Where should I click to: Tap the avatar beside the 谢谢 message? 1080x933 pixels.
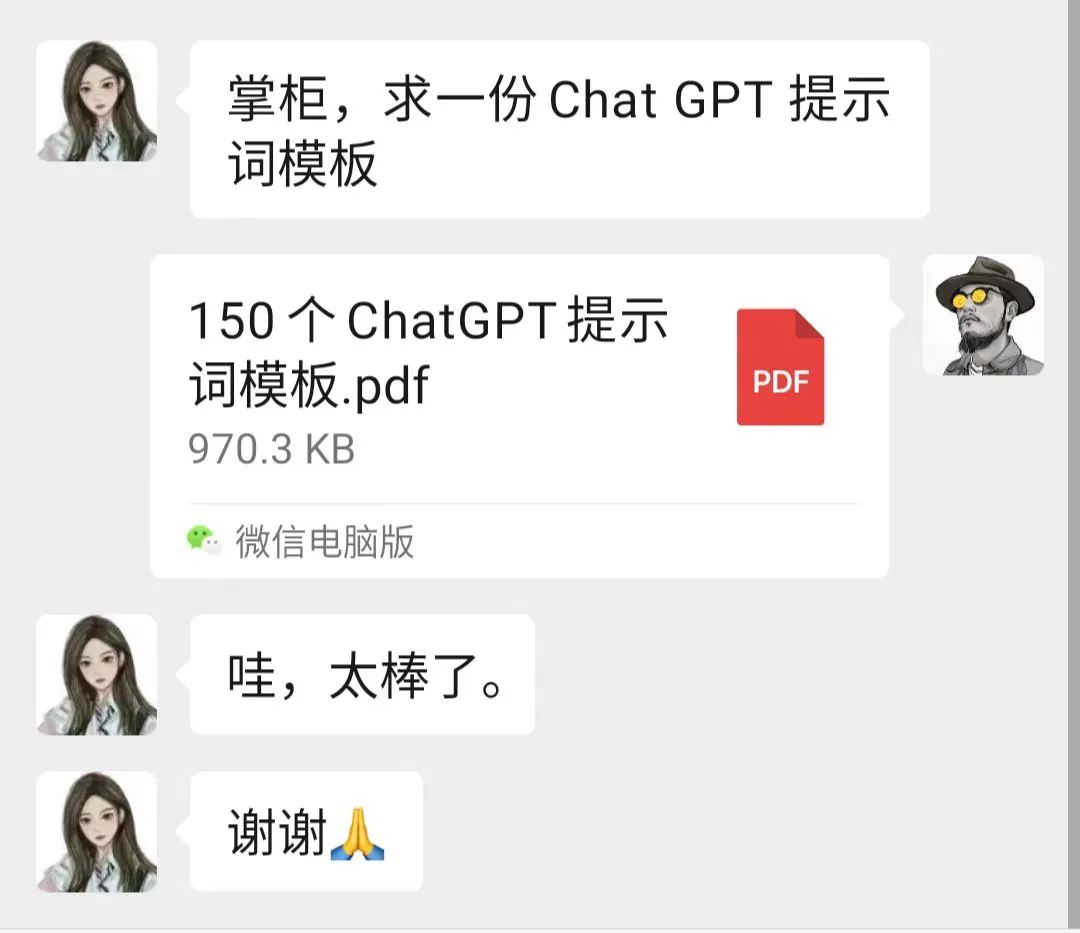(x=97, y=832)
